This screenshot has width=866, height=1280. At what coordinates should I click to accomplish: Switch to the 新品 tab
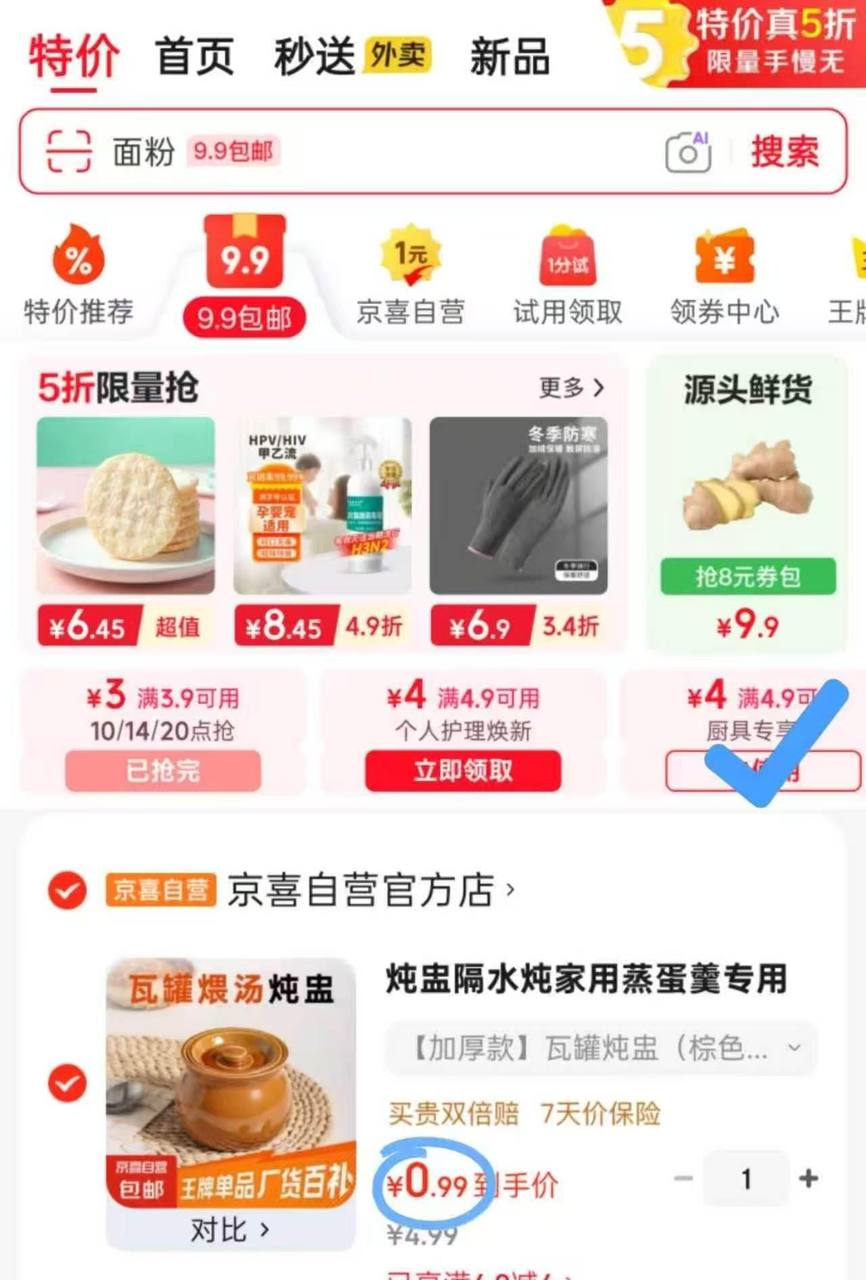509,57
